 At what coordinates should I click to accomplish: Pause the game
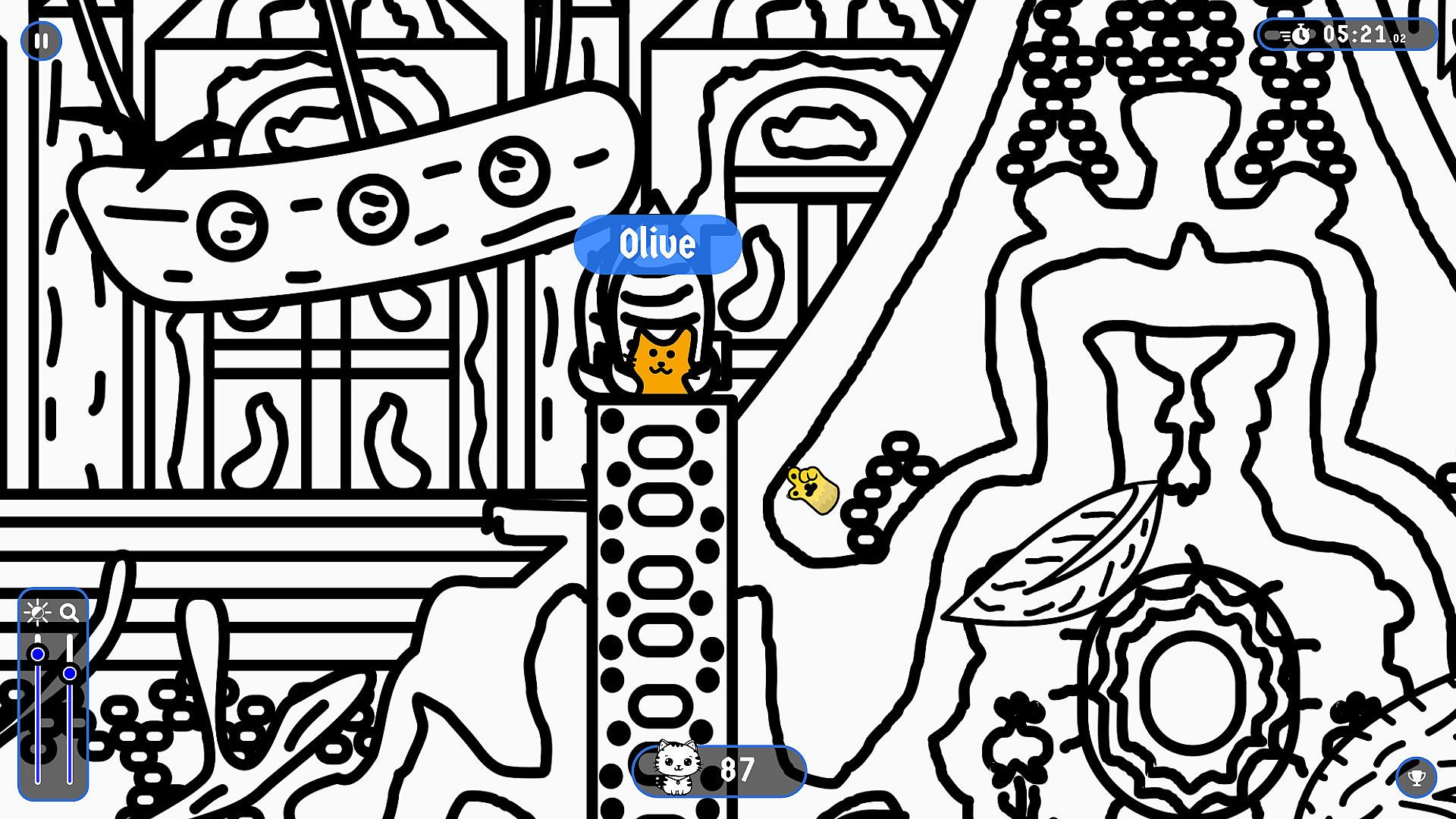click(x=41, y=41)
